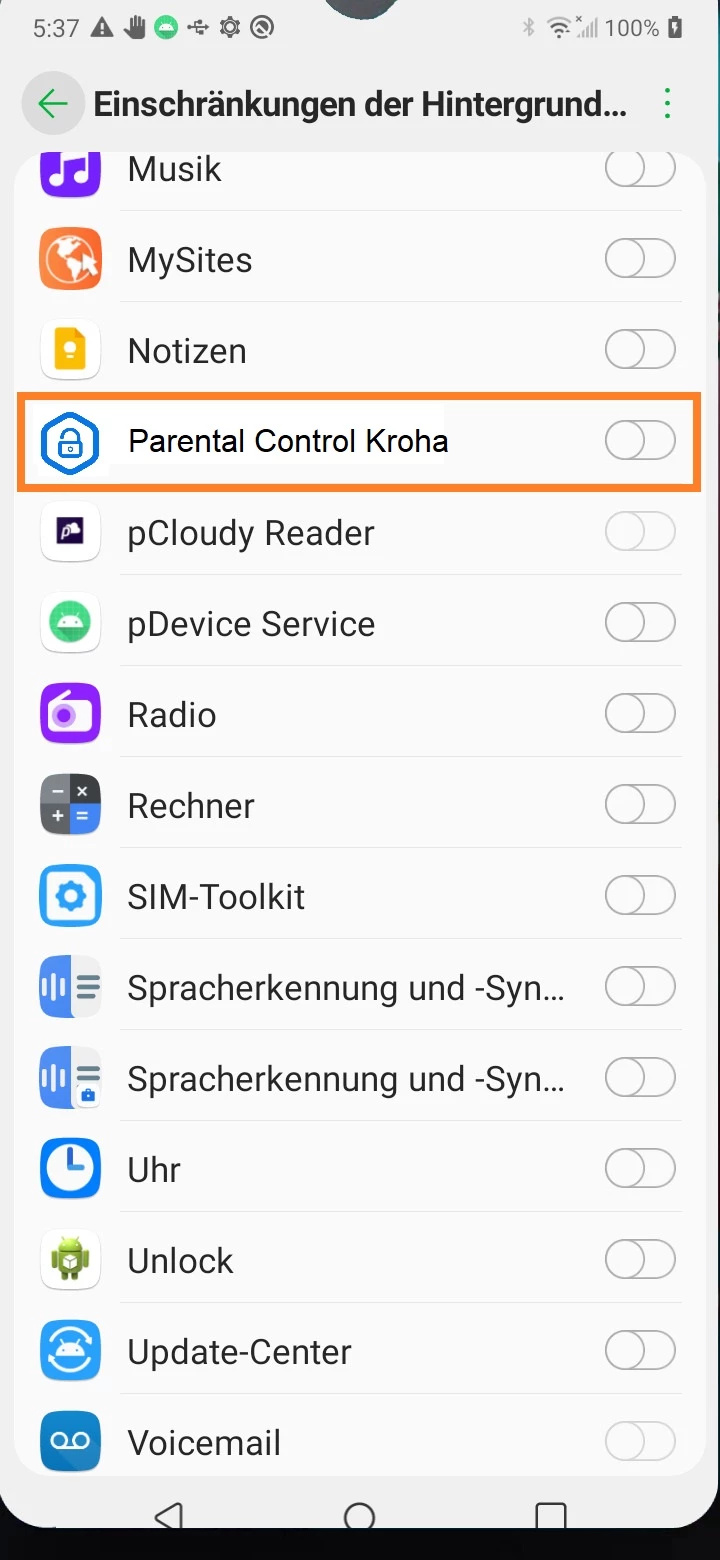Enable the MySites switch
Image resolution: width=720 pixels, height=1560 pixels.
tap(640, 260)
